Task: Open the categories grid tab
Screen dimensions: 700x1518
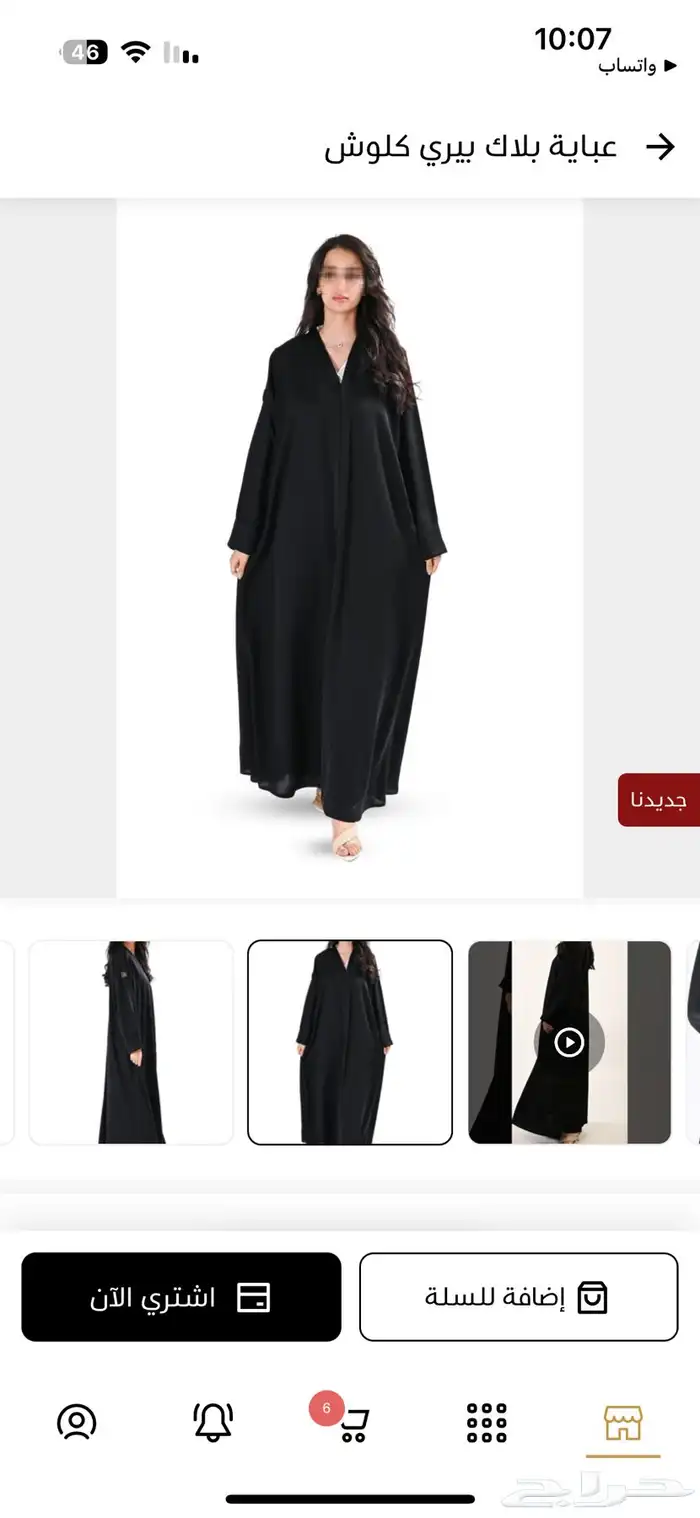Action: [487, 1422]
